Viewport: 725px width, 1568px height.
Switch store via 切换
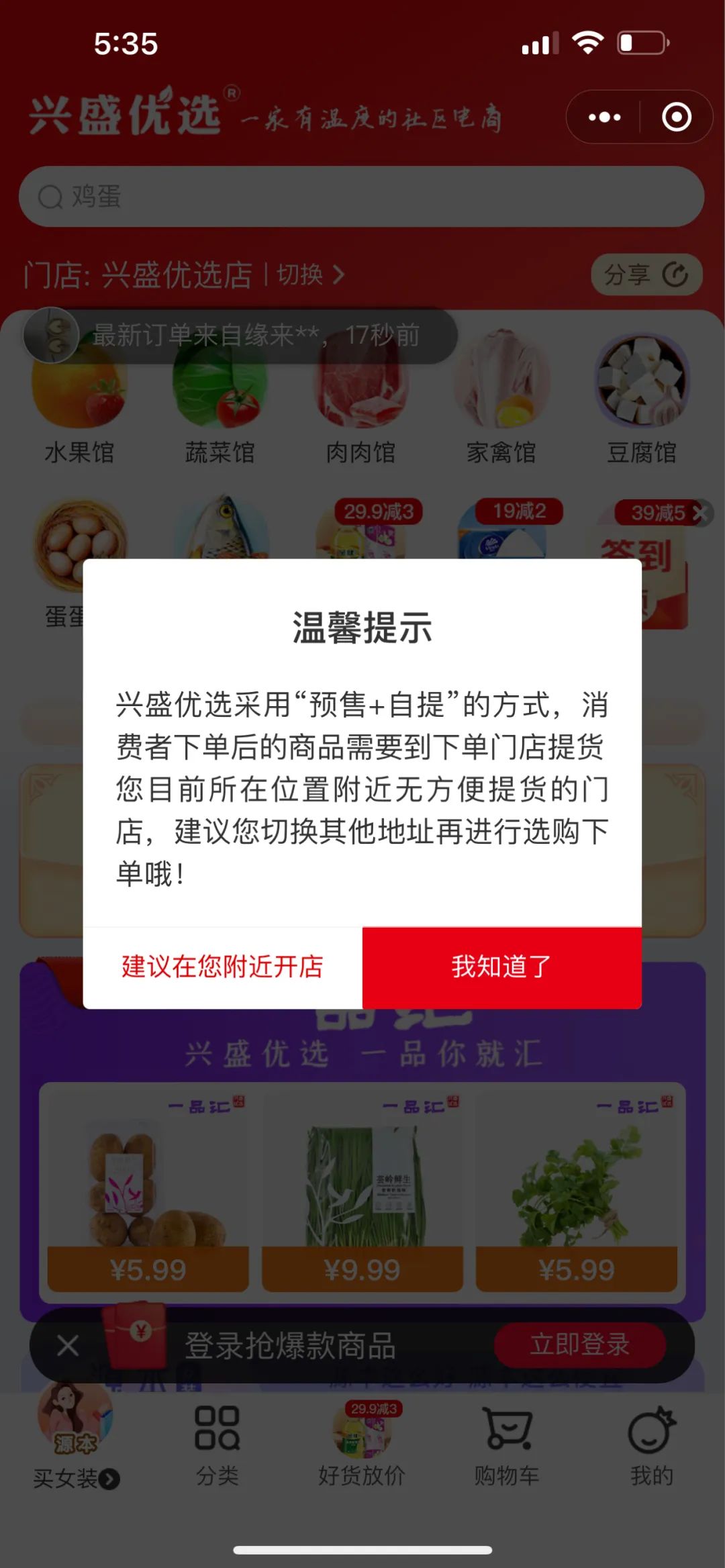click(x=309, y=275)
